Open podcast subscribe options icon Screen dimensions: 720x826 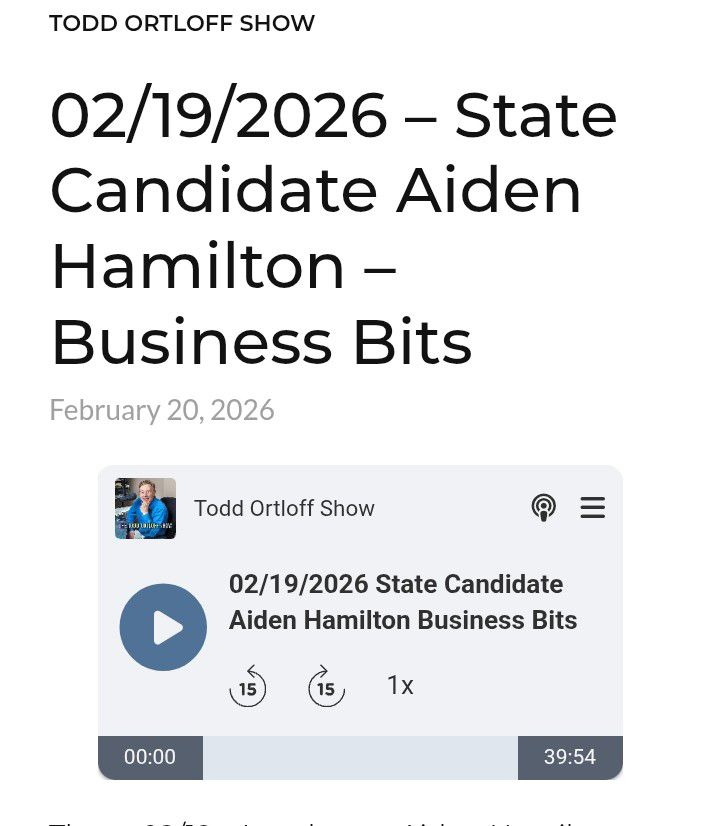pos(544,508)
